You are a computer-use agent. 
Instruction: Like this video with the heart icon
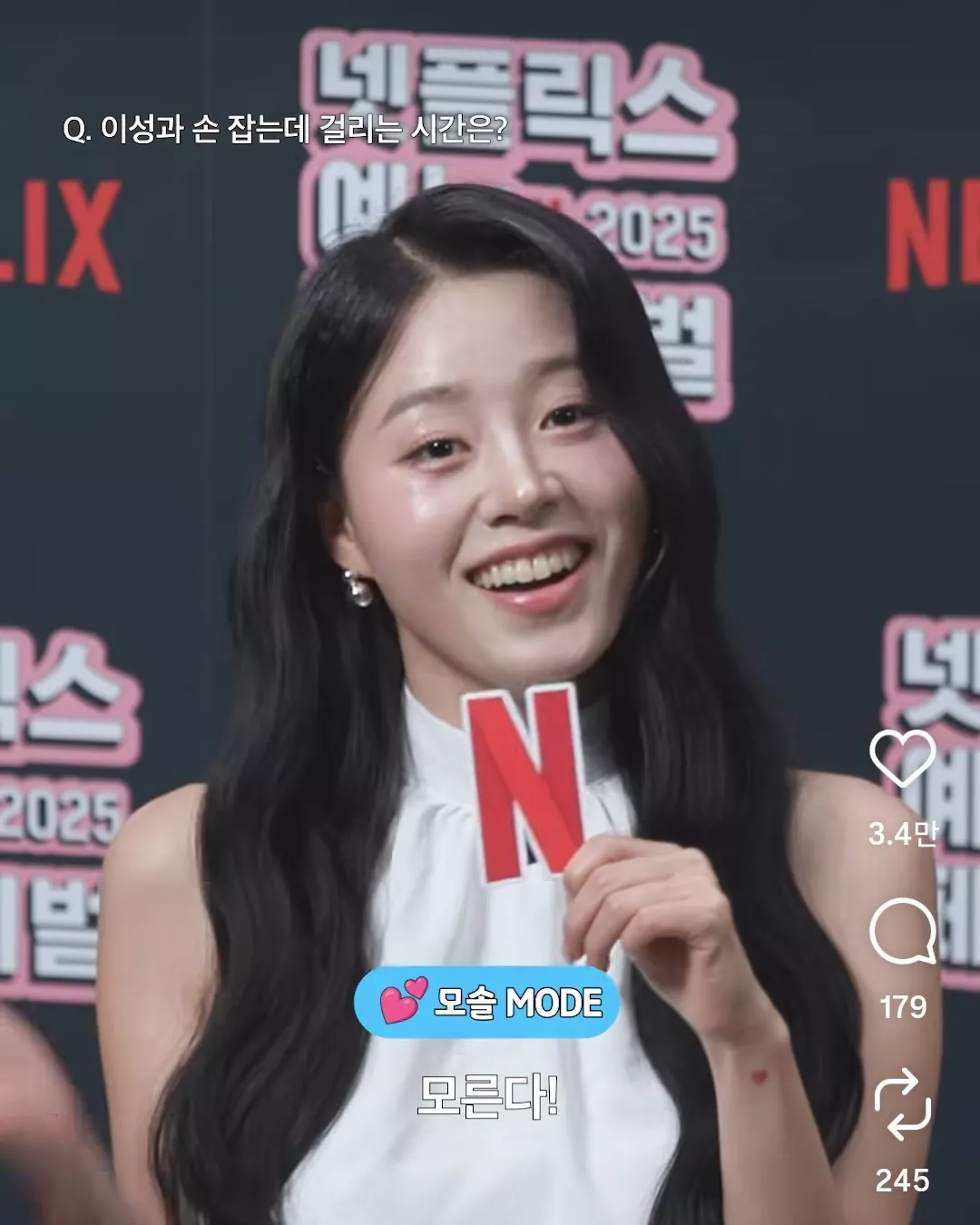[902, 759]
